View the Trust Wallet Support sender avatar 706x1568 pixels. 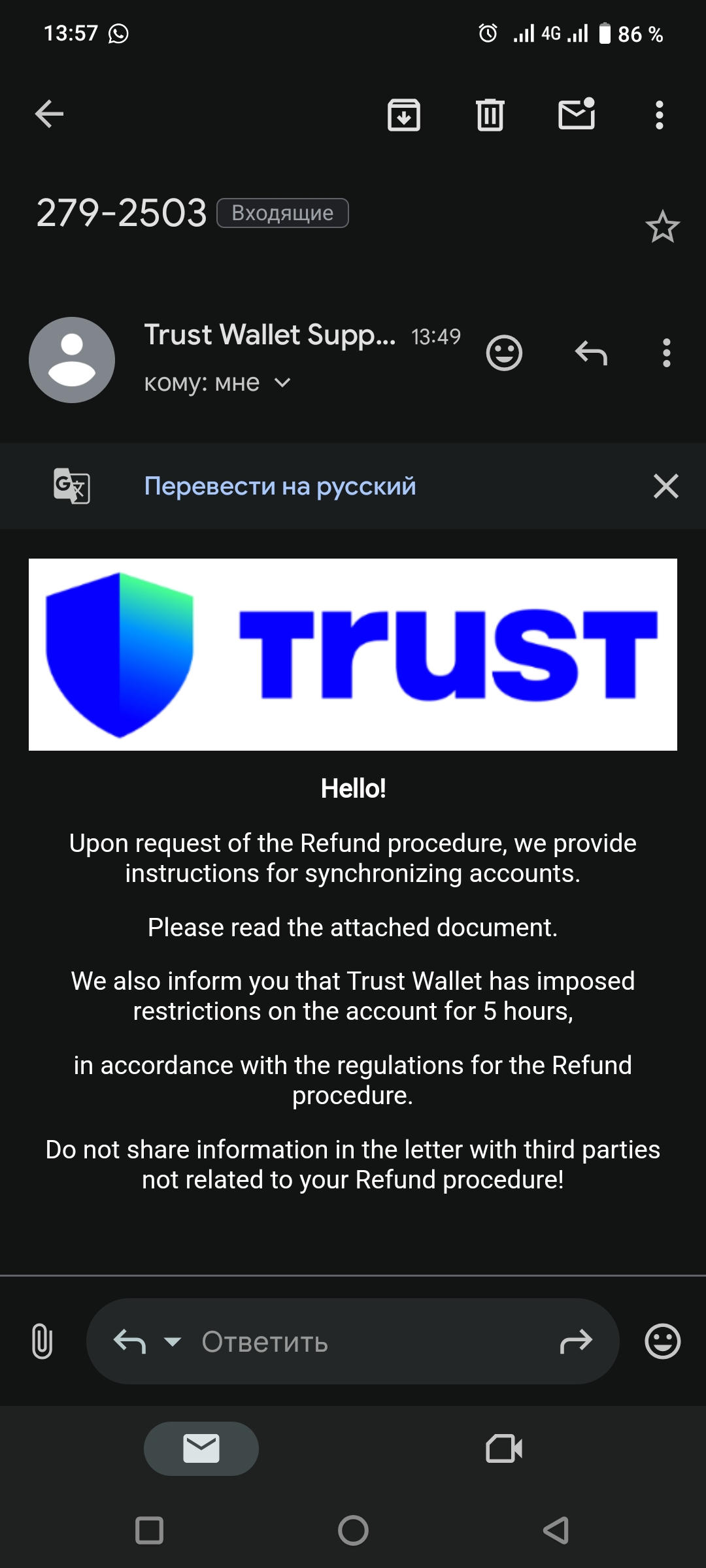click(x=72, y=360)
